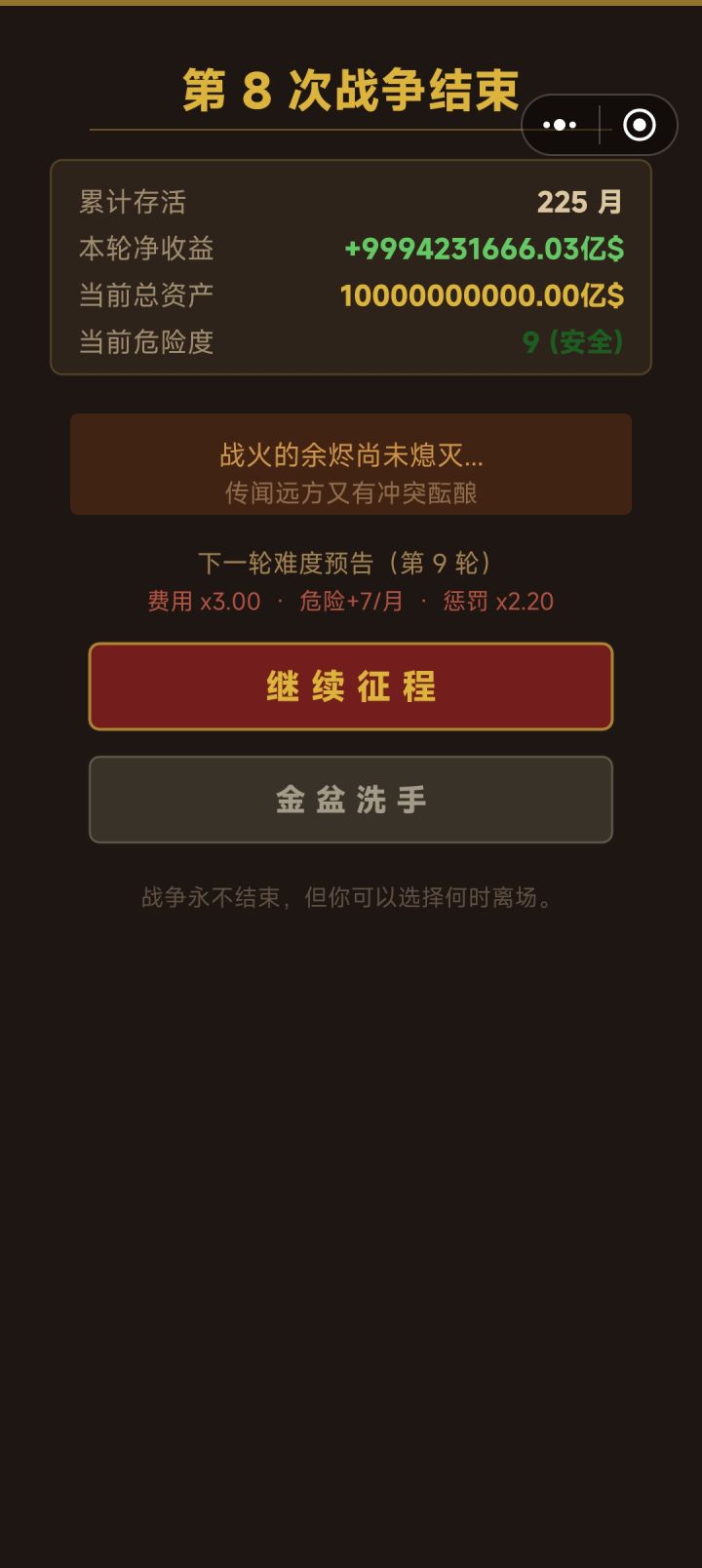Image resolution: width=702 pixels, height=1568 pixels.
Task: Click the left dot inside the capsule menu
Action: [546, 125]
